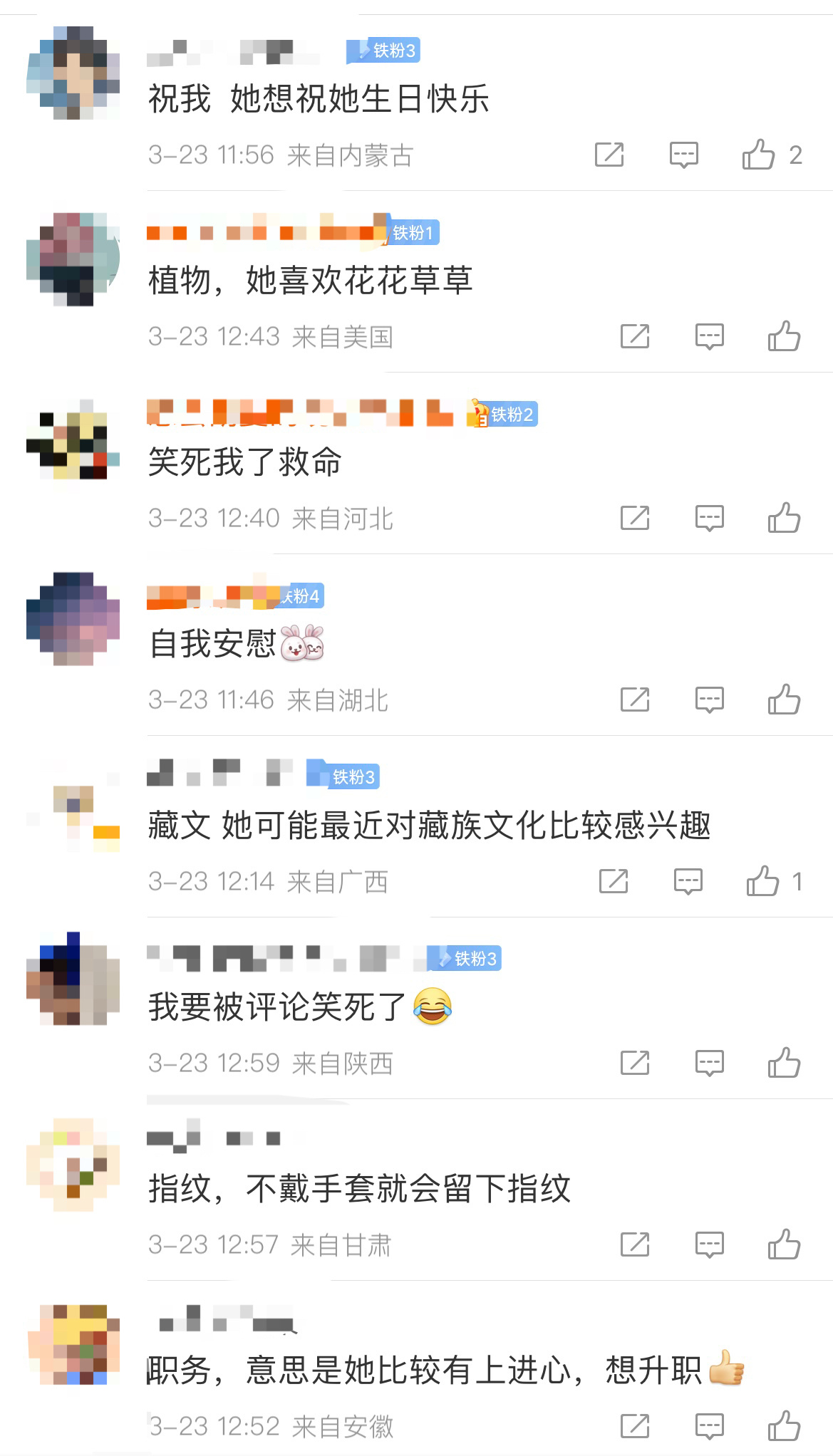The image size is (833, 1456).
Task: Repost the comment "笑死我了救命"
Action: [635, 518]
